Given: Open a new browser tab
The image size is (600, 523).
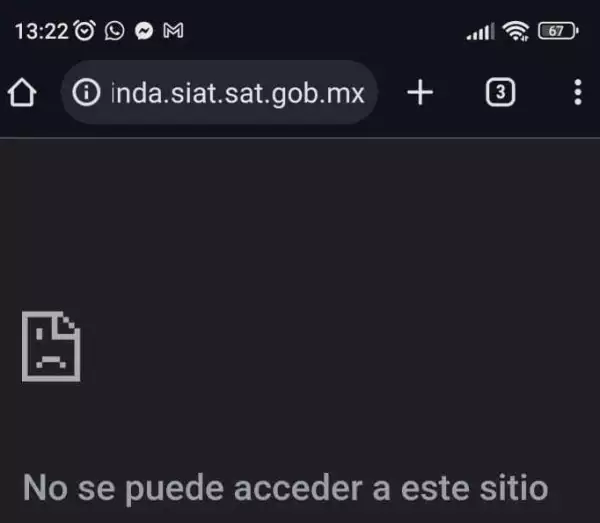Looking at the screenshot, I should [x=421, y=94].
